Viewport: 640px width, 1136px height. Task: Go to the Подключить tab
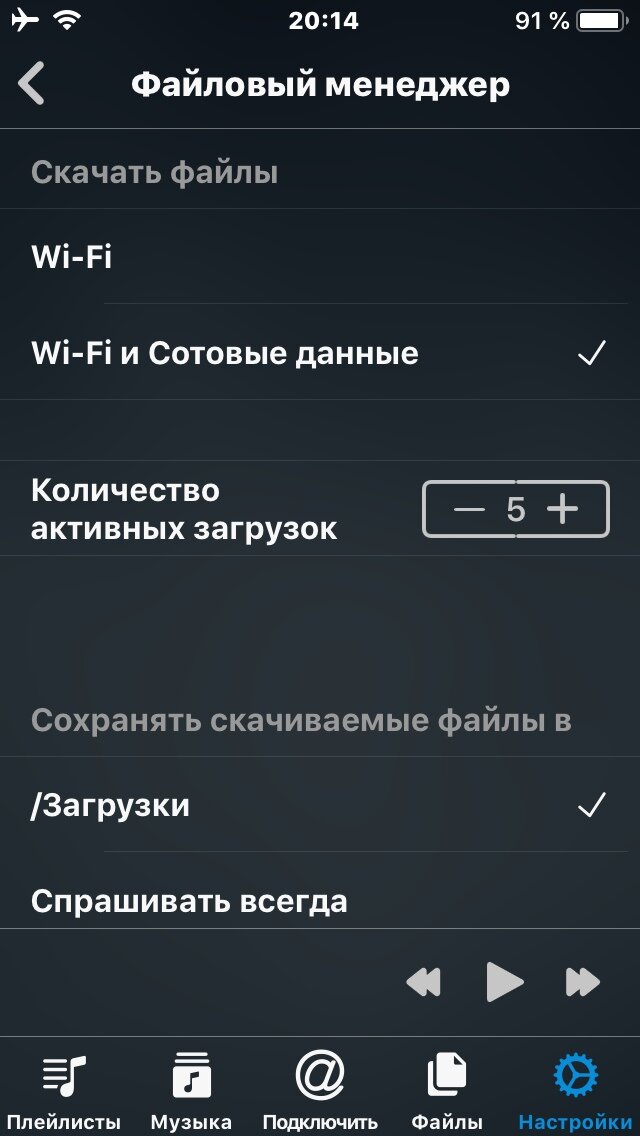pyautogui.click(x=320, y=1090)
